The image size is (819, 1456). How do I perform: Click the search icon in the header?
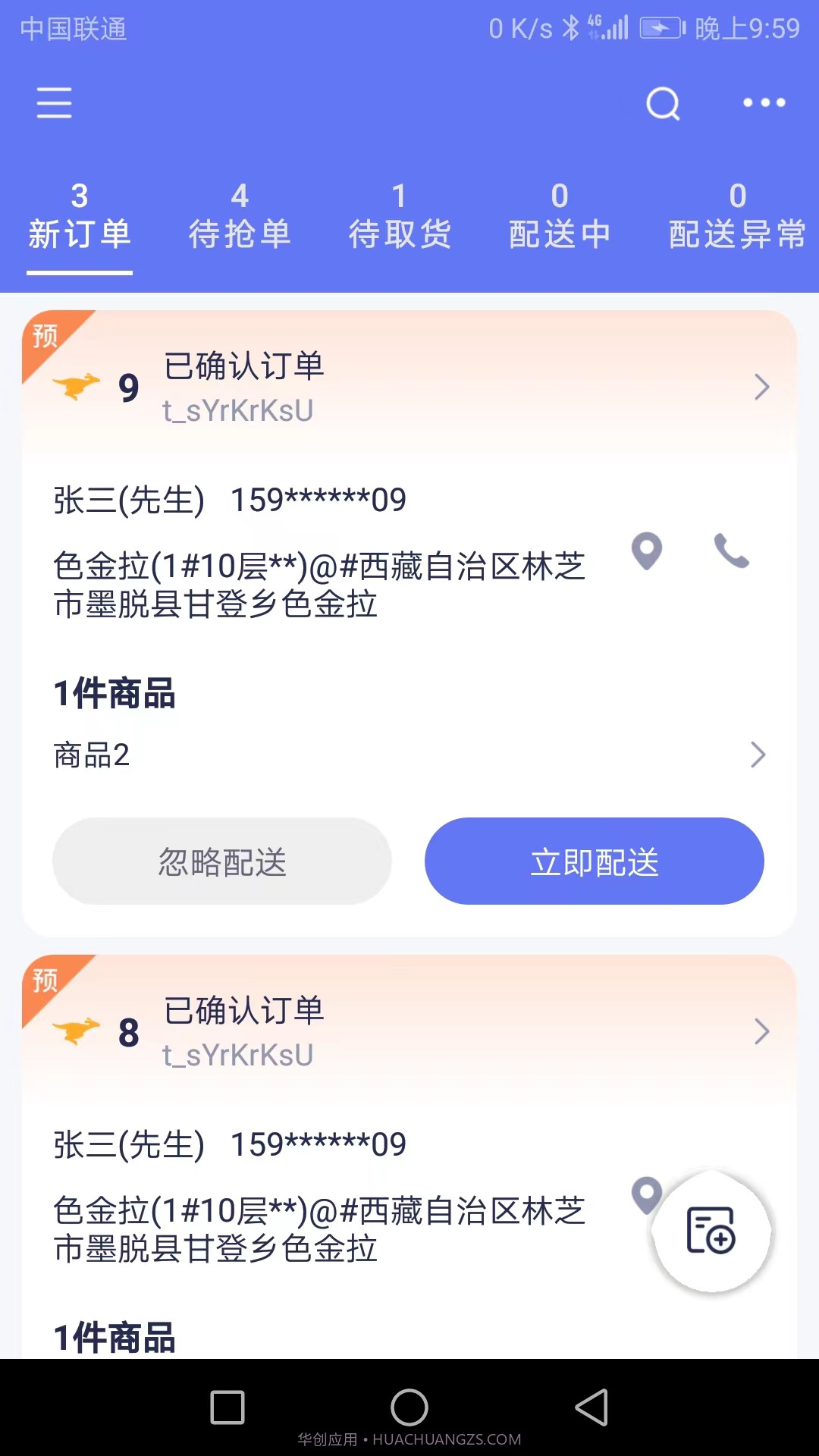click(x=663, y=103)
